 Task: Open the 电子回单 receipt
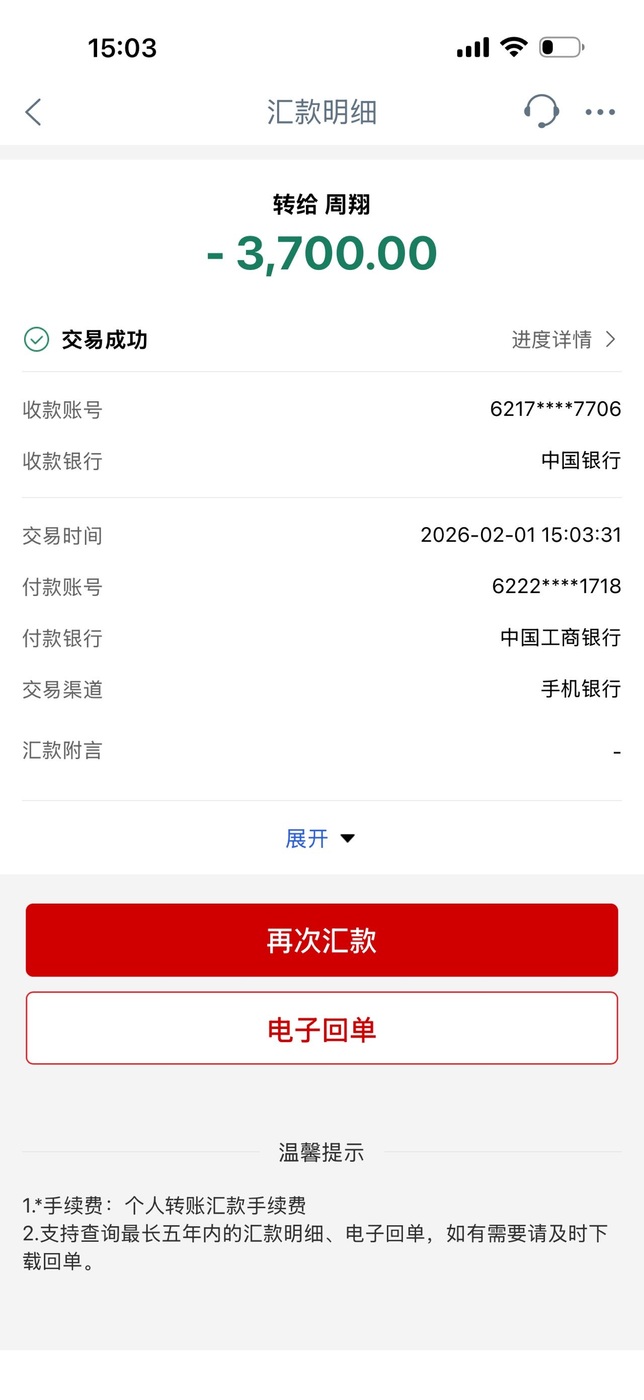click(322, 1028)
